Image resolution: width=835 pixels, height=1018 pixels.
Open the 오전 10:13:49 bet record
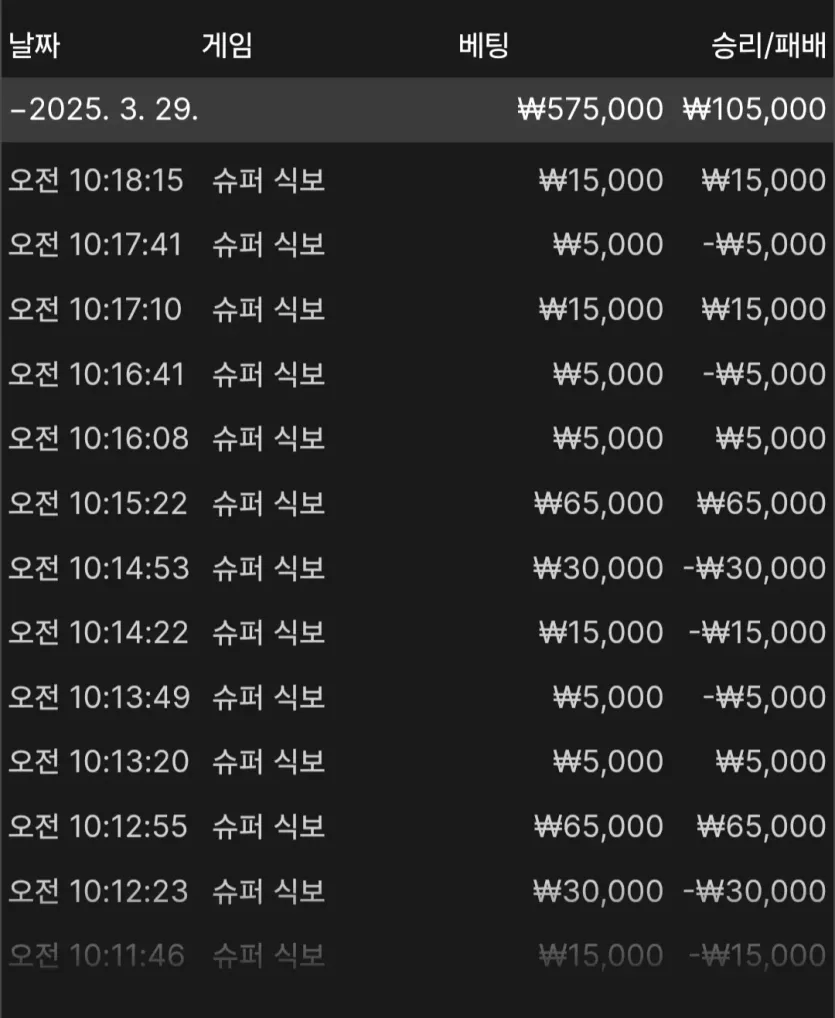pos(418,697)
